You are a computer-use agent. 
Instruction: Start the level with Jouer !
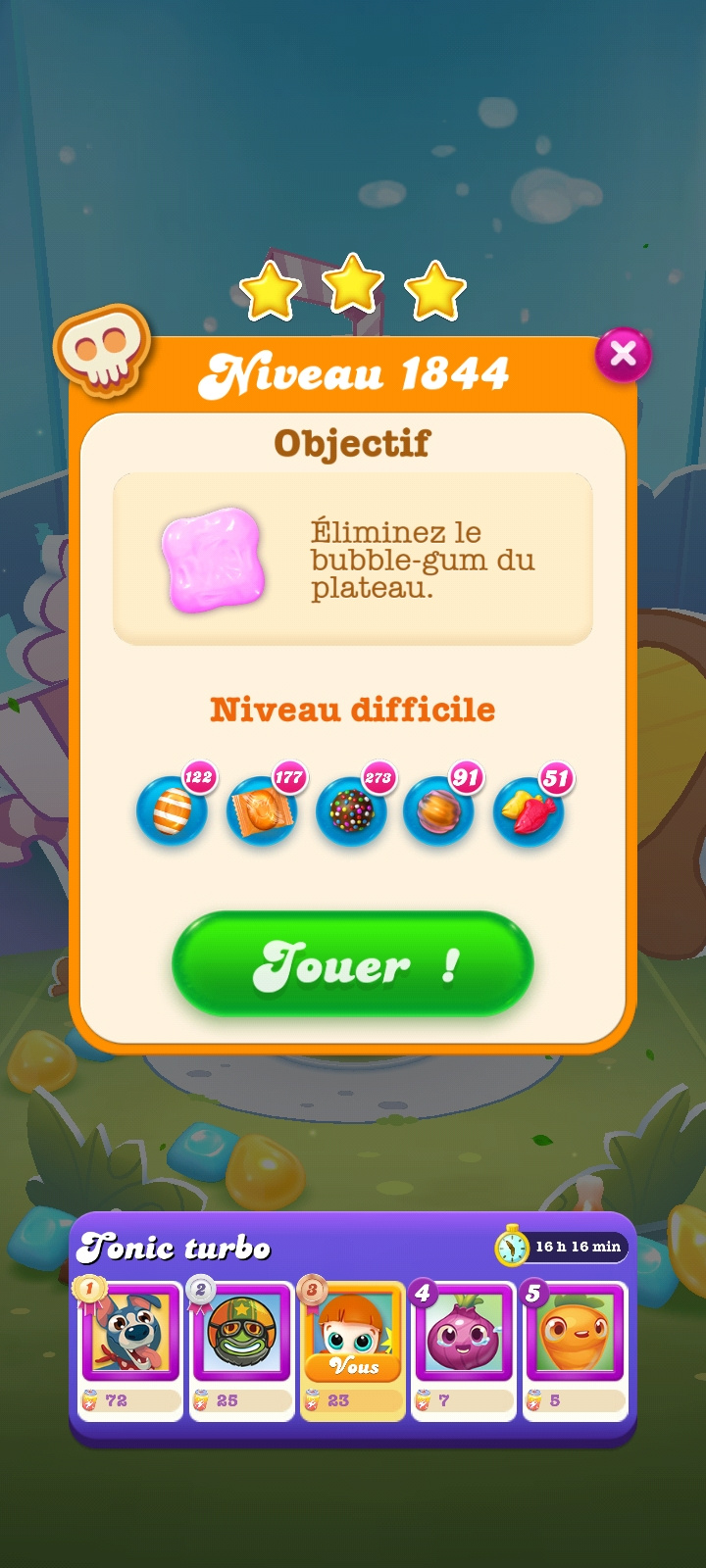tap(353, 964)
